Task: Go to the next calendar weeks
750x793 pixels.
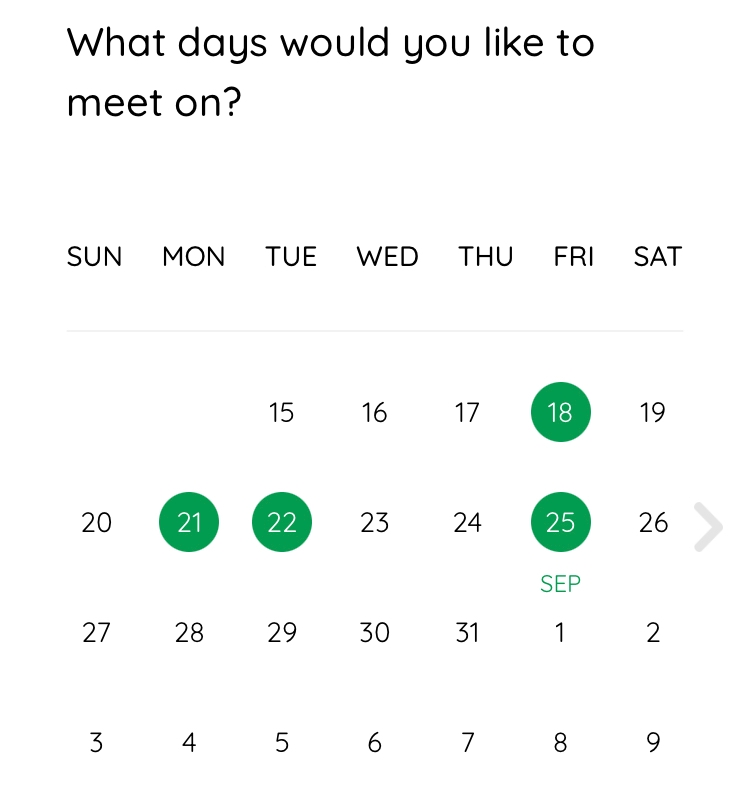Action: [708, 527]
